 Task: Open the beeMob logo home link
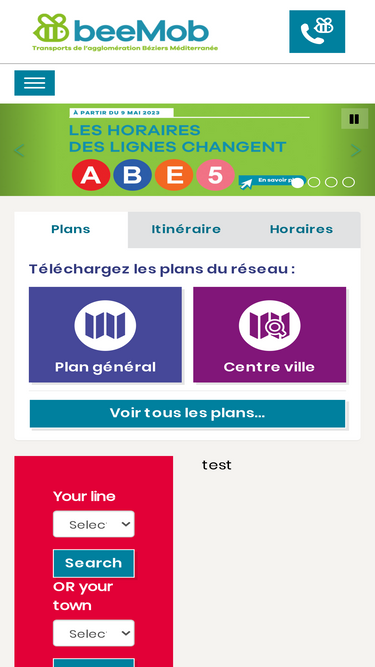[x=125, y=32]
